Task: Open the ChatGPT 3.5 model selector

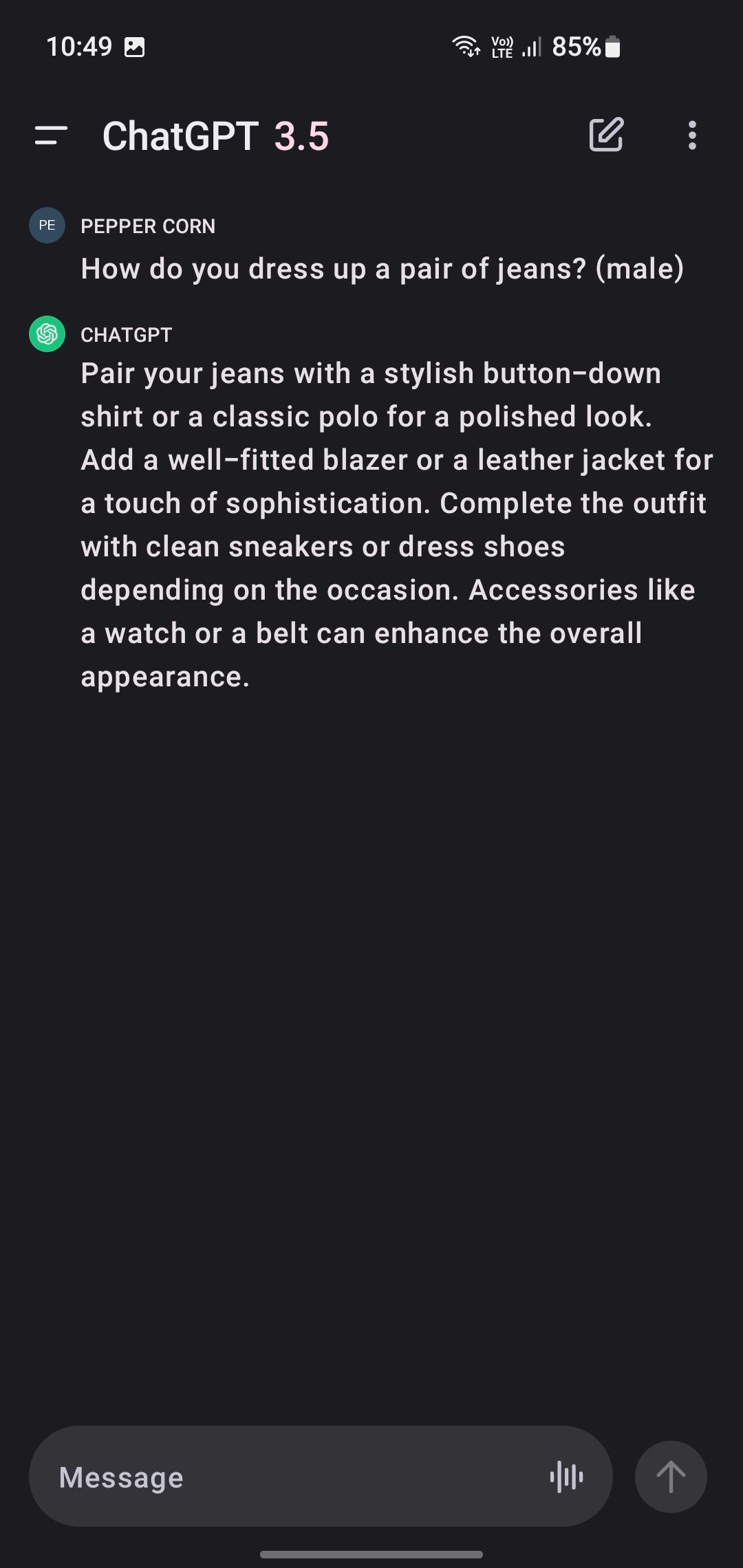Action: point(215,136)
